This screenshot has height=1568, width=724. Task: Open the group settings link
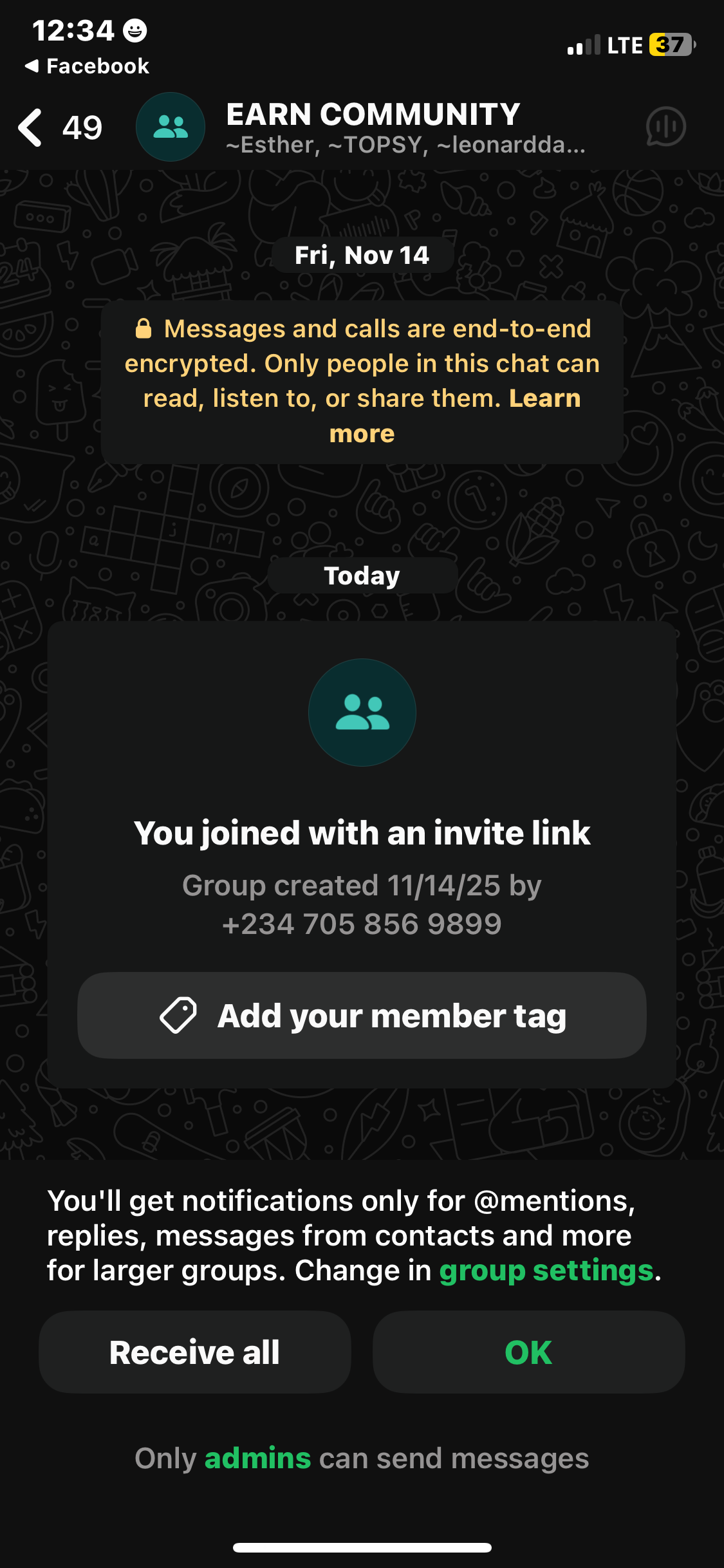click(x=546, y=1271)
